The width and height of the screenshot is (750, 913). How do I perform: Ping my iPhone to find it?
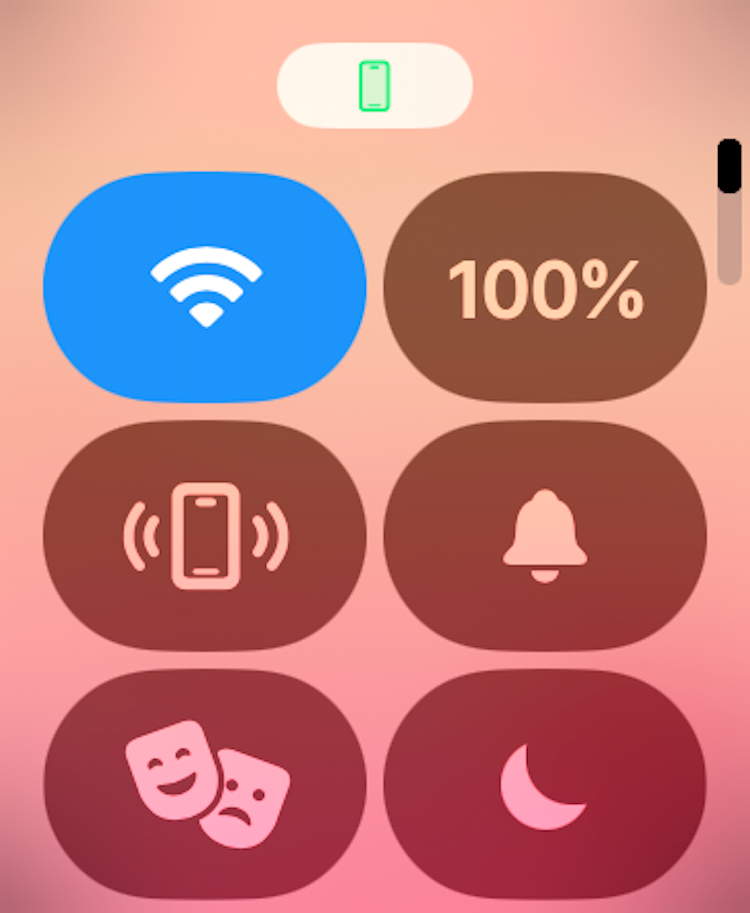(205, 536)
